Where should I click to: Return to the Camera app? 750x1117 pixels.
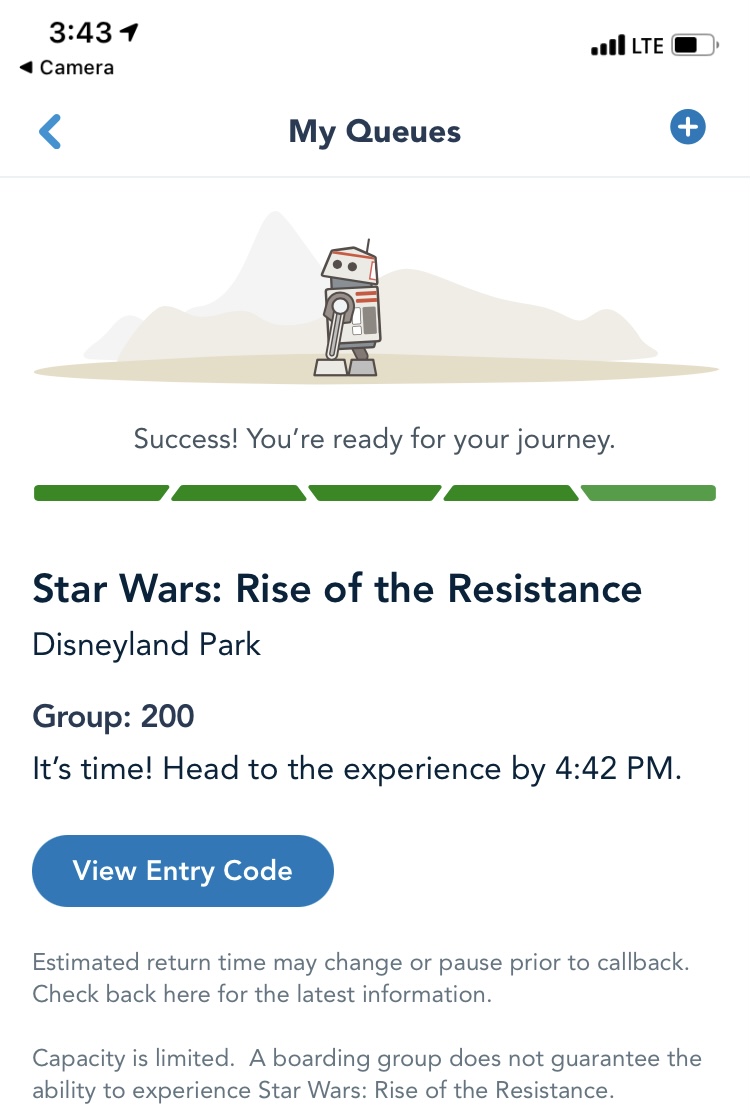coord(67,68)
